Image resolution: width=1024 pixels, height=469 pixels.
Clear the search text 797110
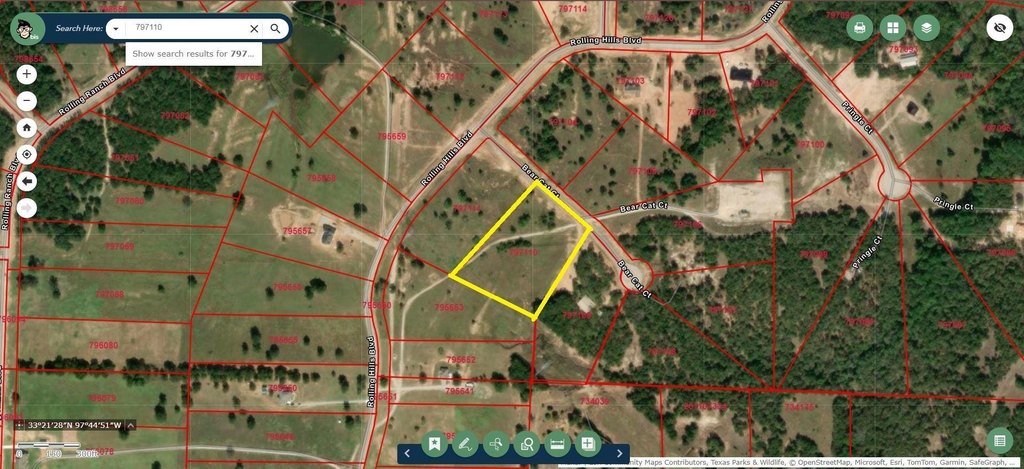tap(254, 29)
